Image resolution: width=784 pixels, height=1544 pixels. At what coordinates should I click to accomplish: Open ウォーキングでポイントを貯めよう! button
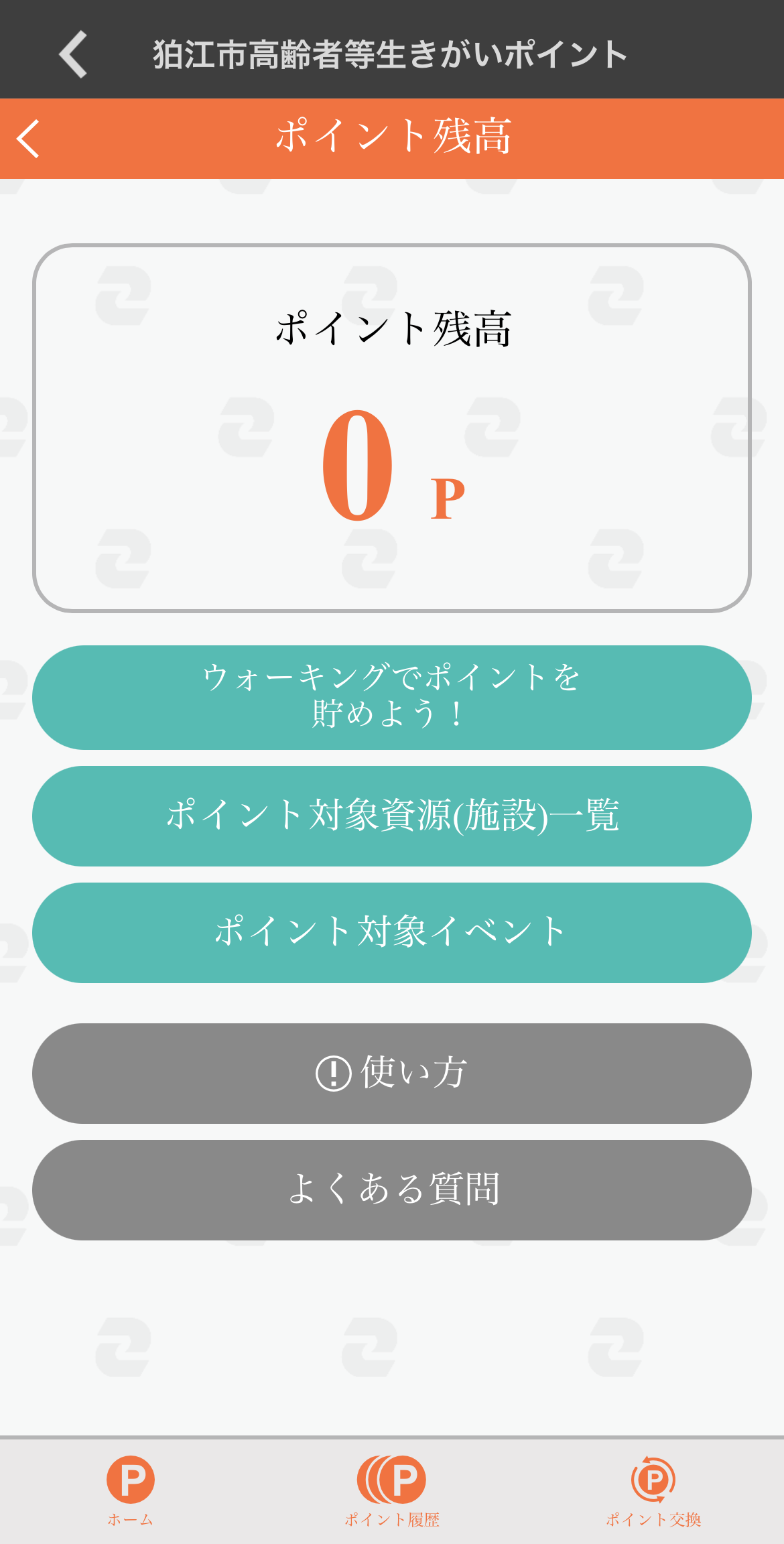pyautogui.click(x=392, y=697)
